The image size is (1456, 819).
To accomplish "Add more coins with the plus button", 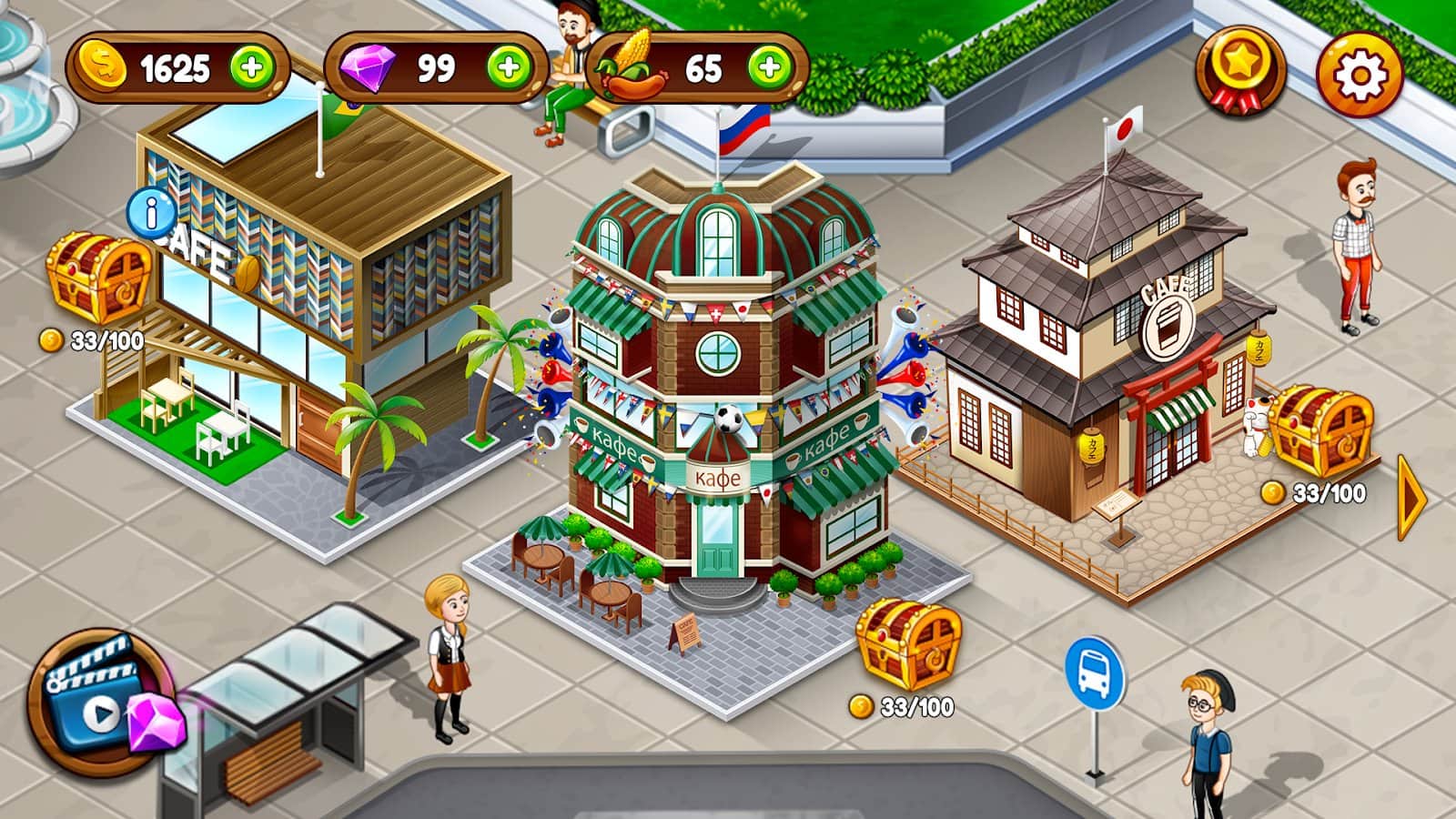I will click(x=252, y=68).
